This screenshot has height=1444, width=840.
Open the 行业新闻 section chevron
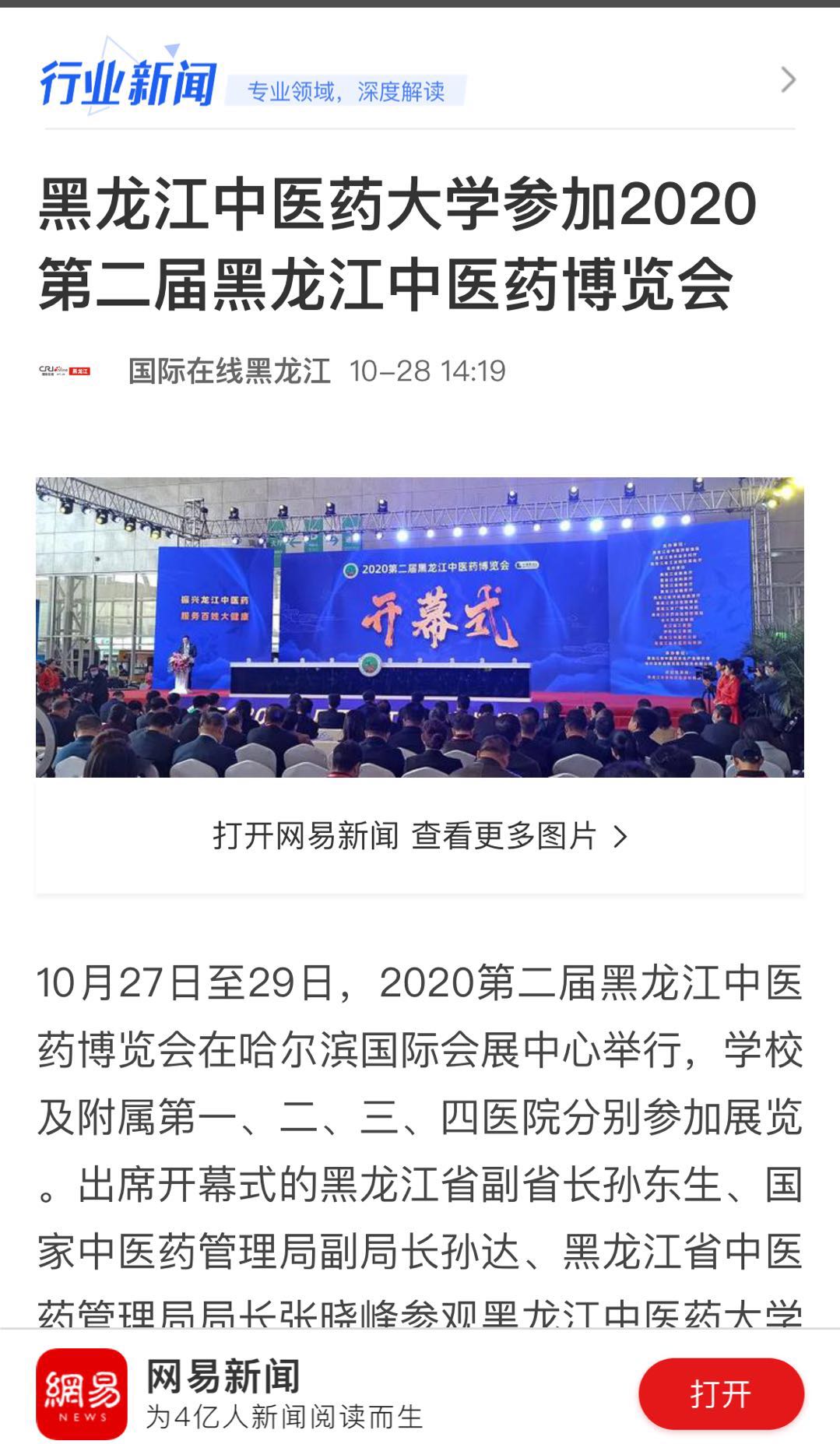pyautogui.click(x=788, y=79)
